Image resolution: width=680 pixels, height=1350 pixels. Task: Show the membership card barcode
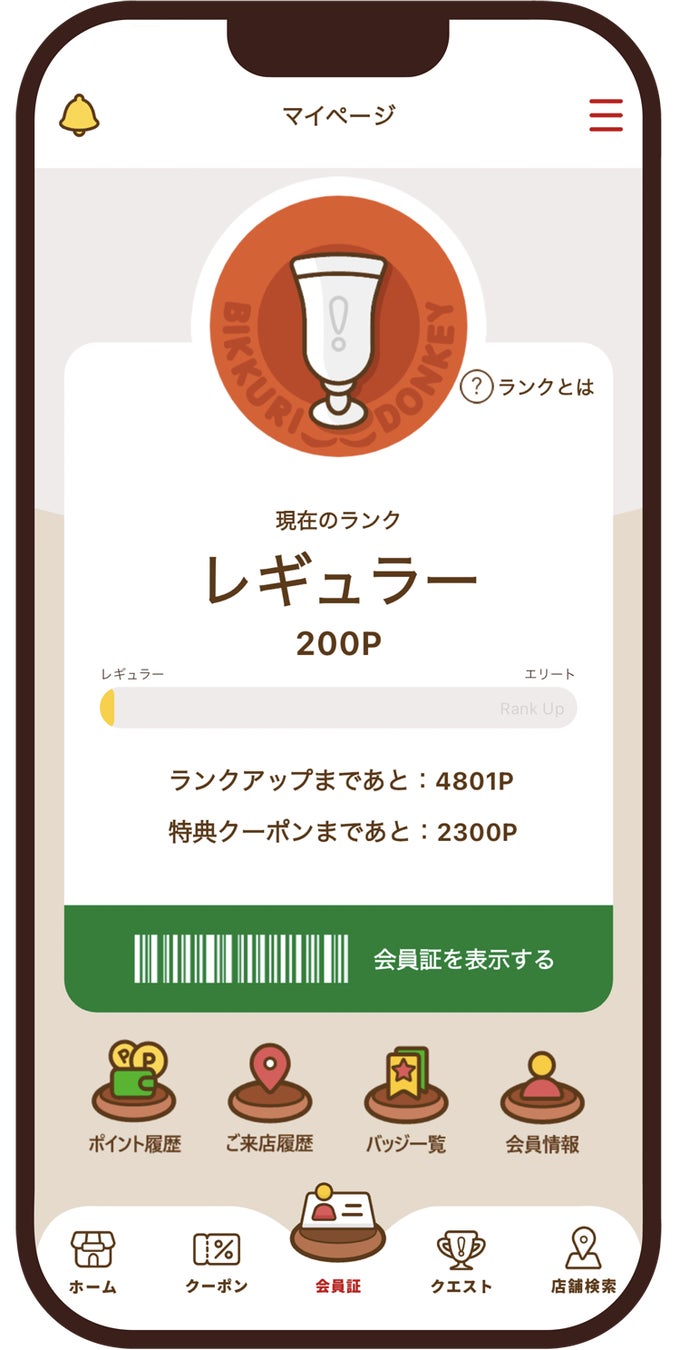tap(338, 959)
